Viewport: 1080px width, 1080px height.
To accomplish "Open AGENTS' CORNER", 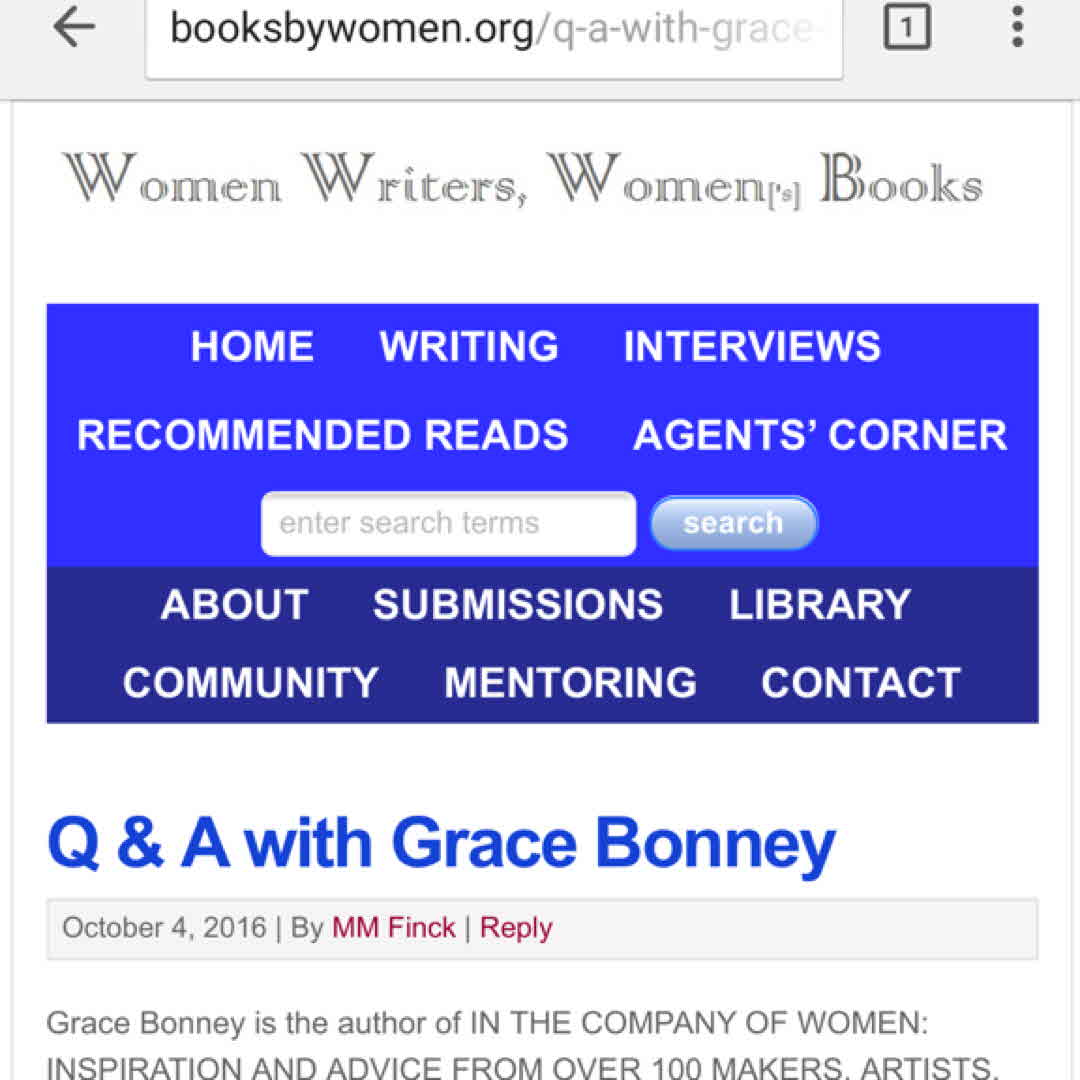I will 820,435.
